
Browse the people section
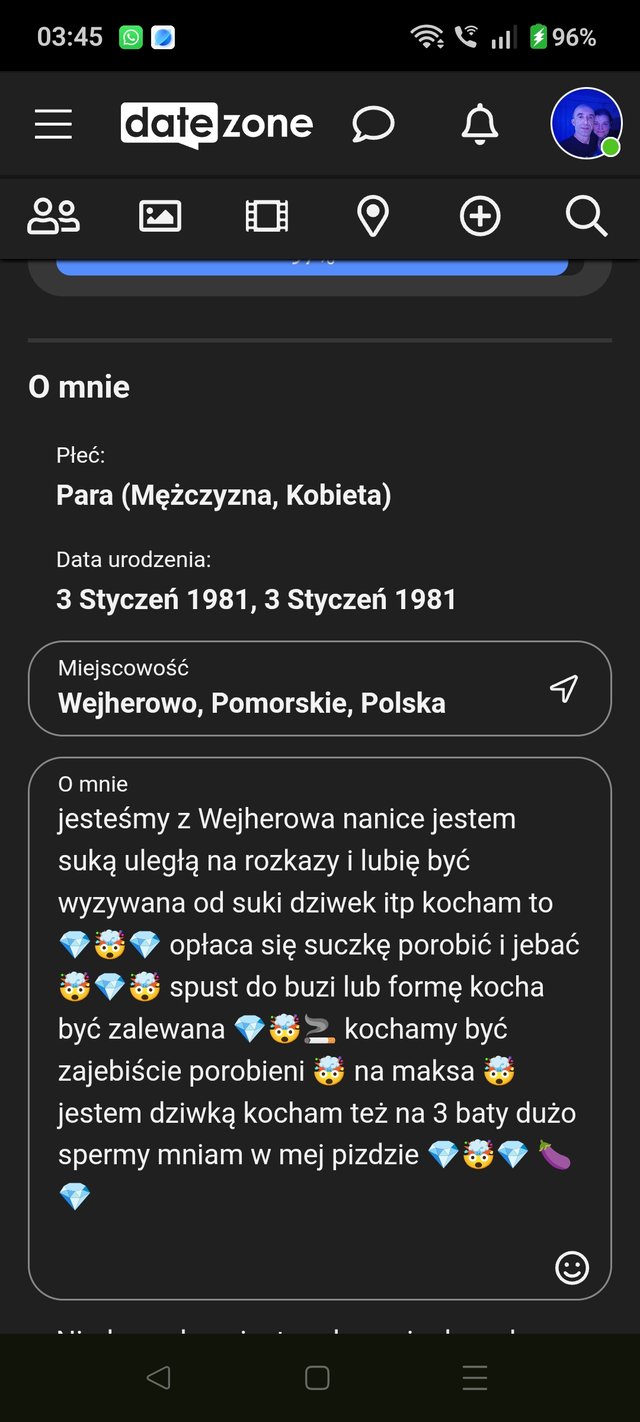[54, 216]
